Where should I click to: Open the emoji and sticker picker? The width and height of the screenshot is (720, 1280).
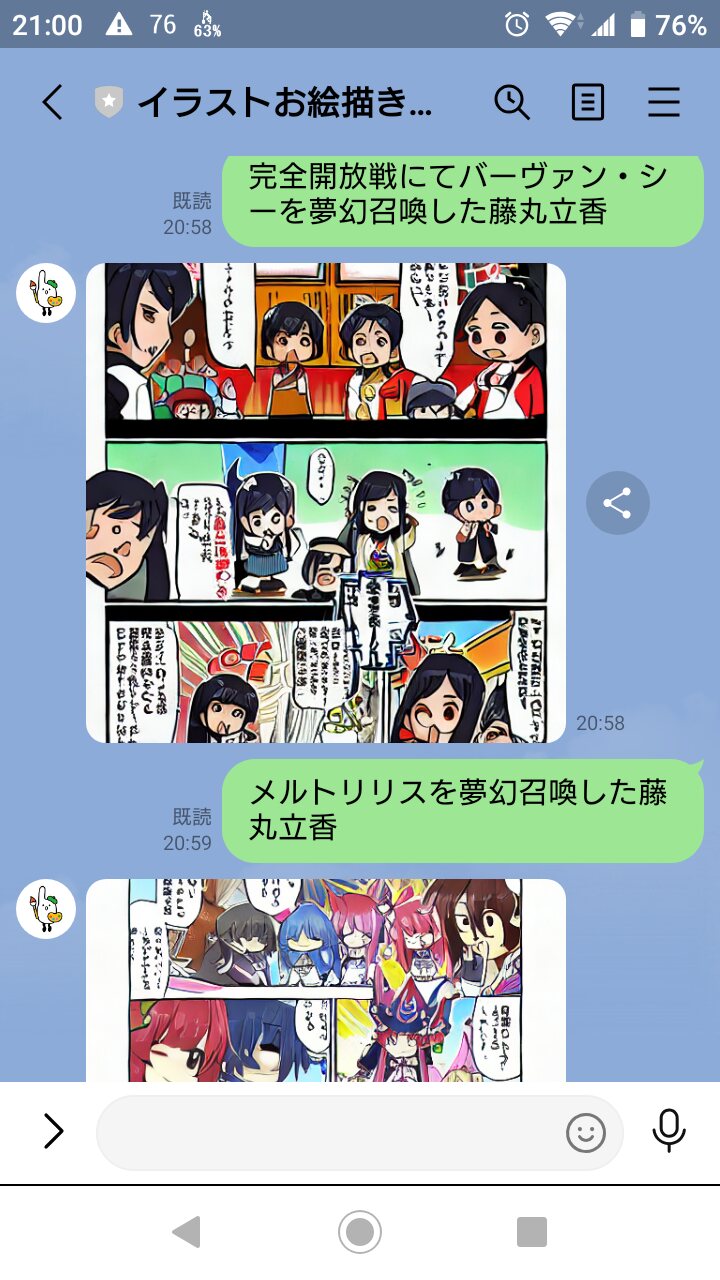pos(586,1132)
